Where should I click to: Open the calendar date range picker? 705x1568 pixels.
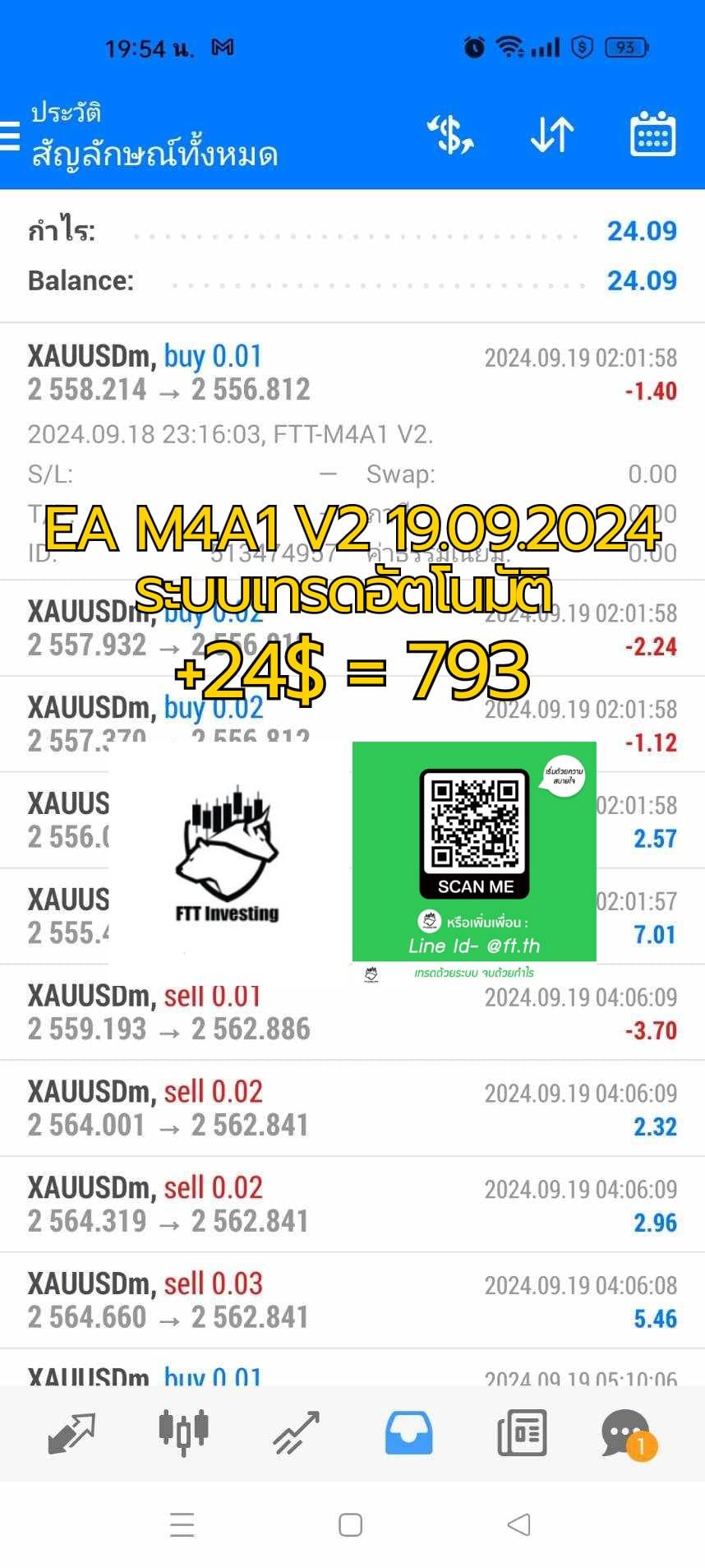coord(652,134)
